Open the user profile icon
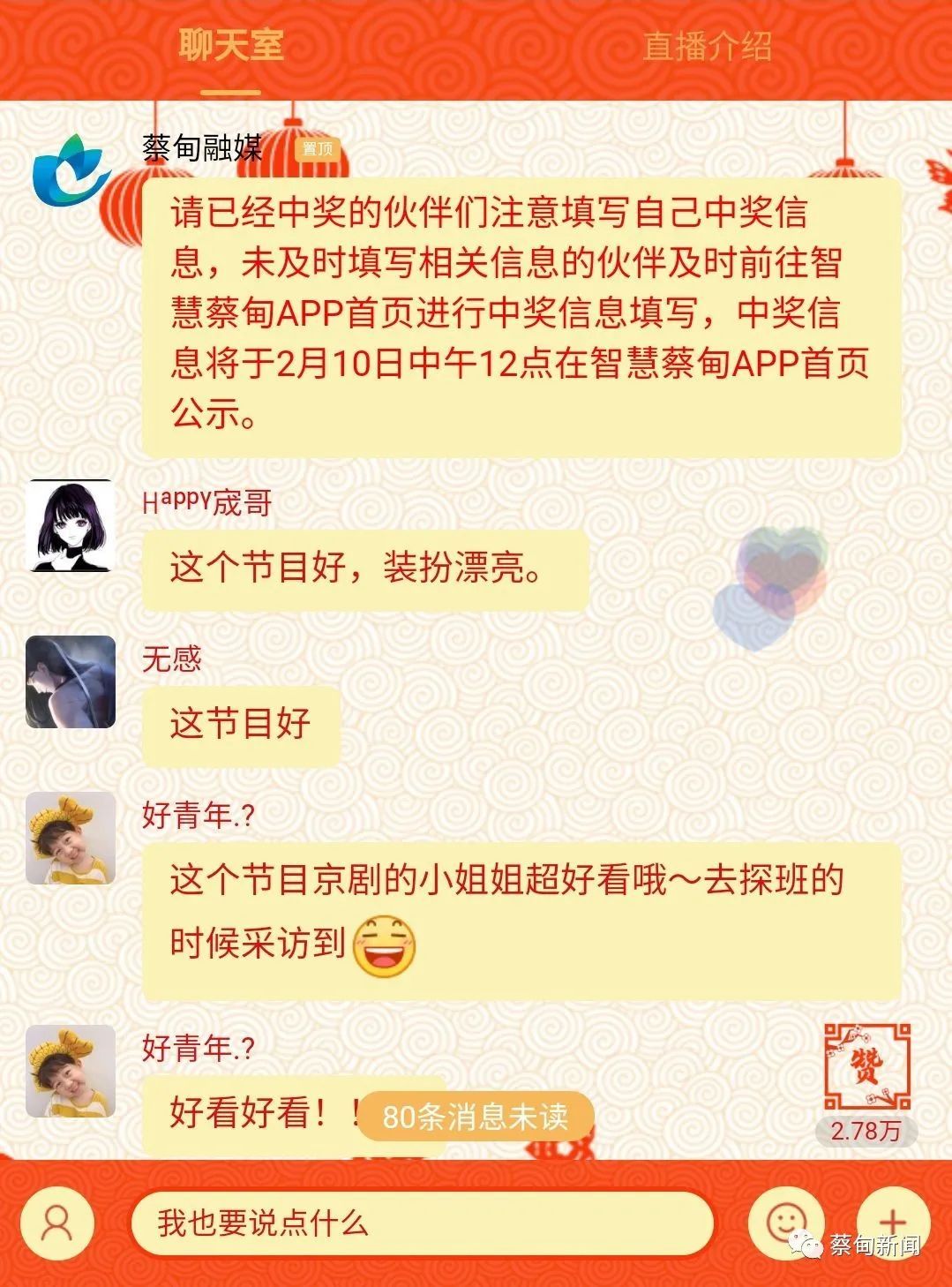Image resolution: width=952 pixels, height=1287 pixels. pos(57,1223)
